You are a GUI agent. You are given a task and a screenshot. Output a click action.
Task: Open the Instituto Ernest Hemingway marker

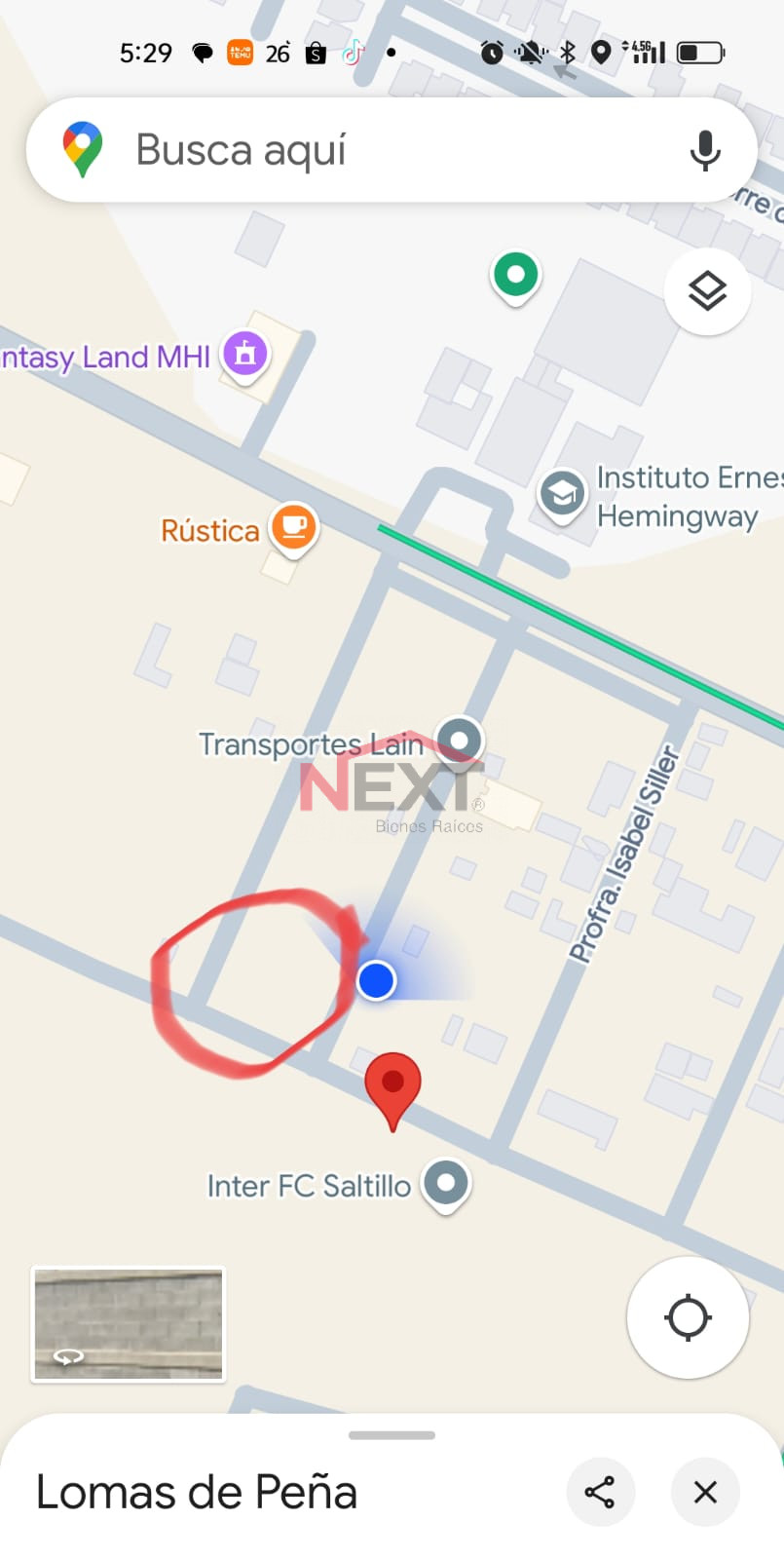coord(562,494)
